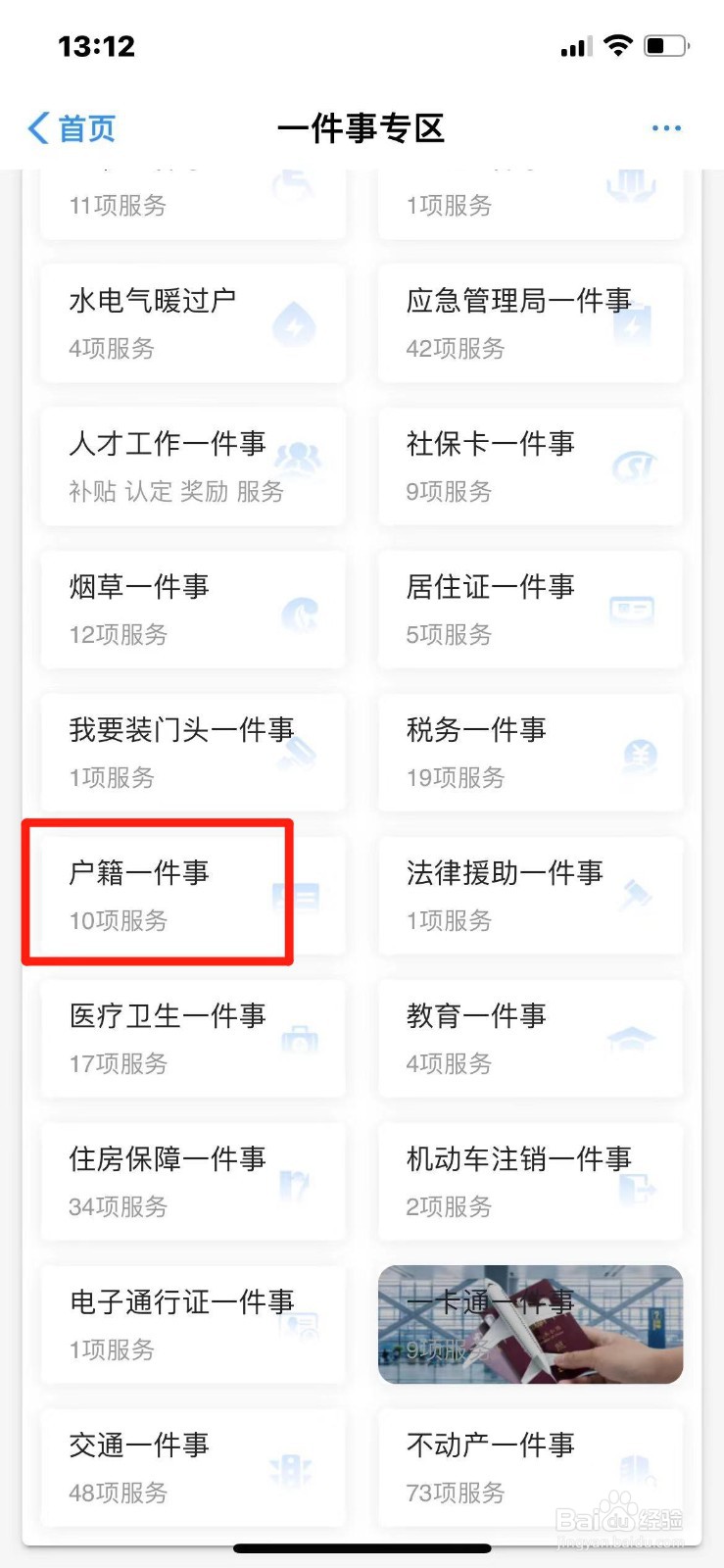The height and width of the screenshot is (1568, 724).
Task: Open the more options menu at top right
Action: pyautogui.click(x=667, y=127)
